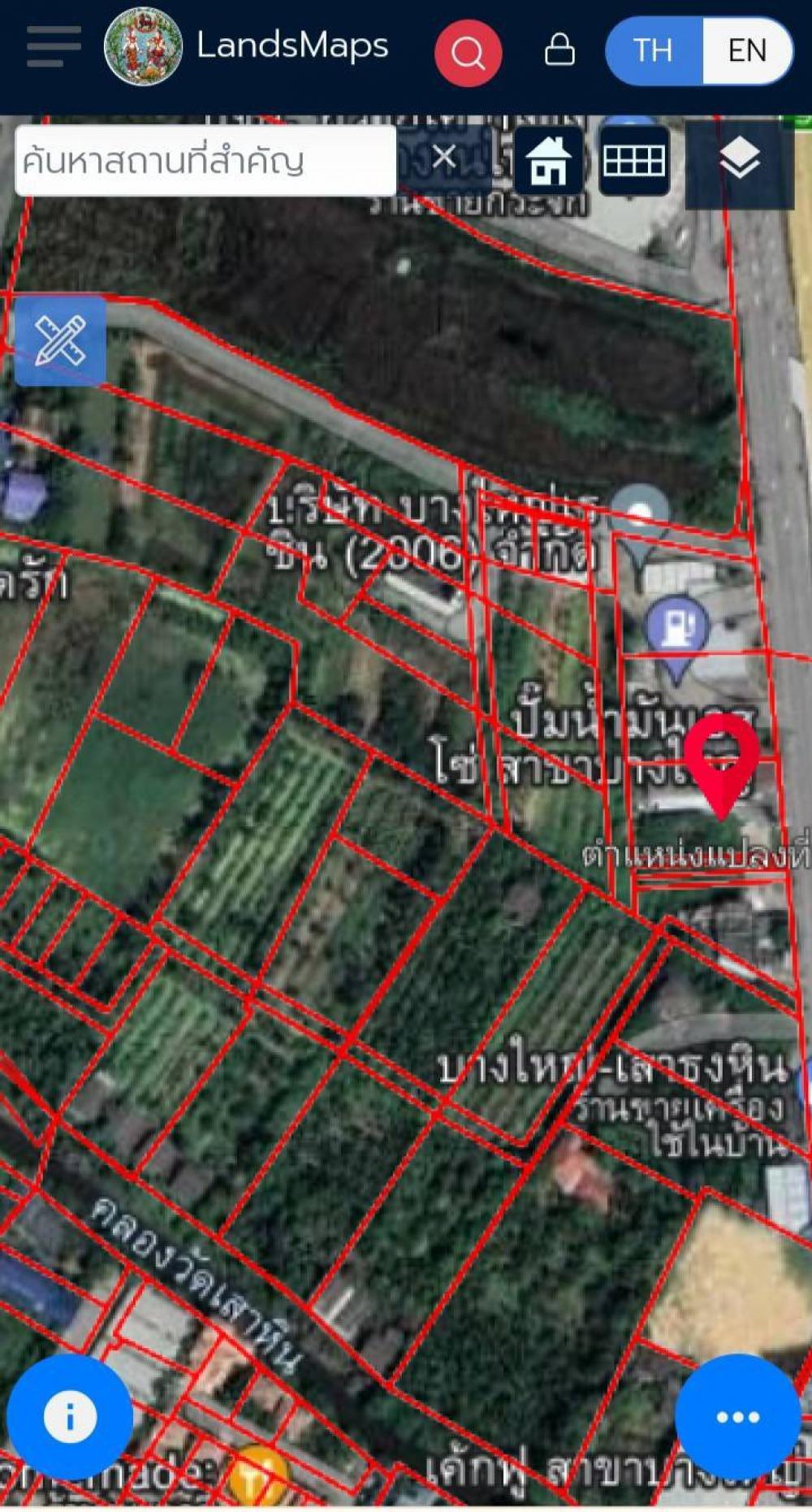Open the grid table button

[x=634, y=161]
